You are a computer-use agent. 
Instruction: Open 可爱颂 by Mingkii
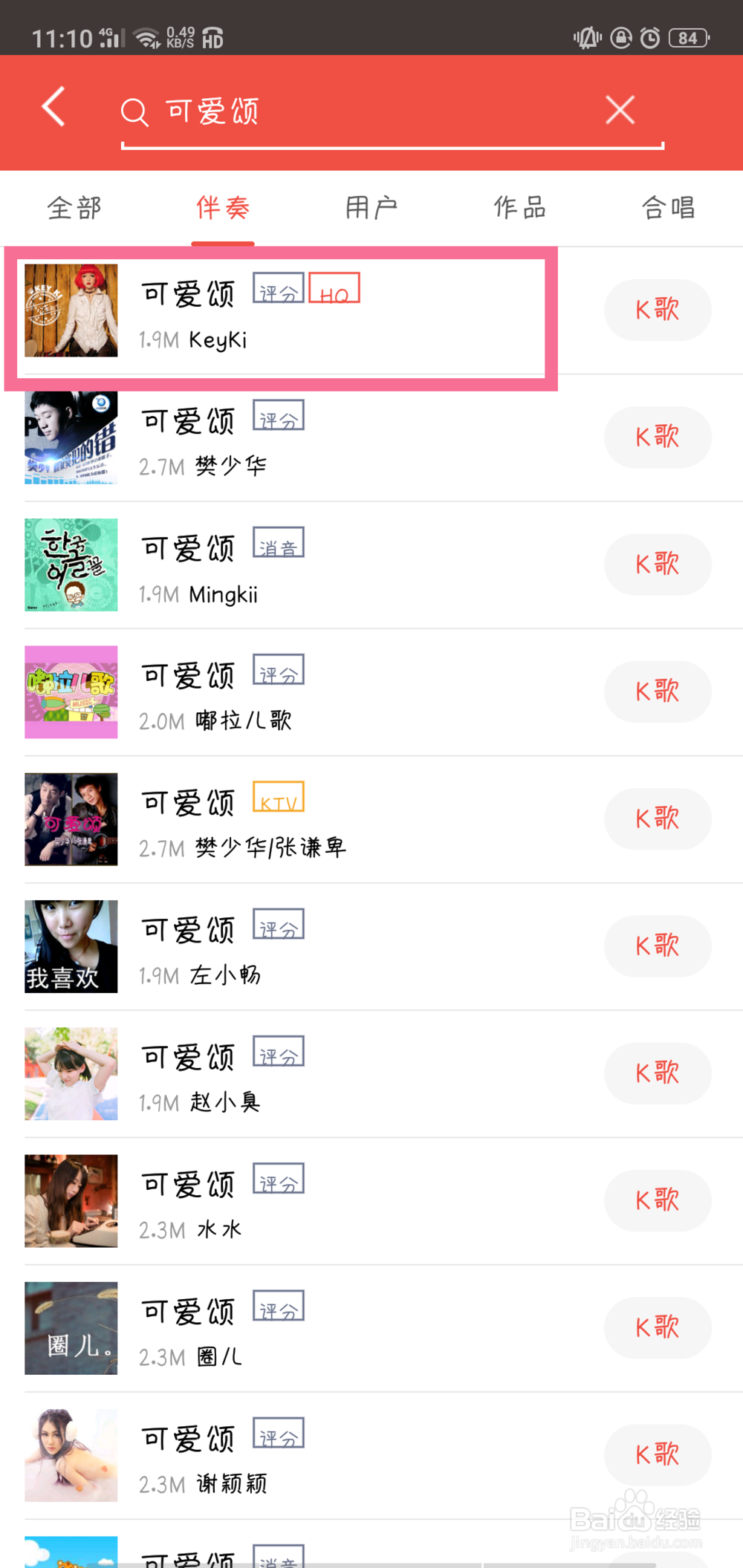point(297,566)
